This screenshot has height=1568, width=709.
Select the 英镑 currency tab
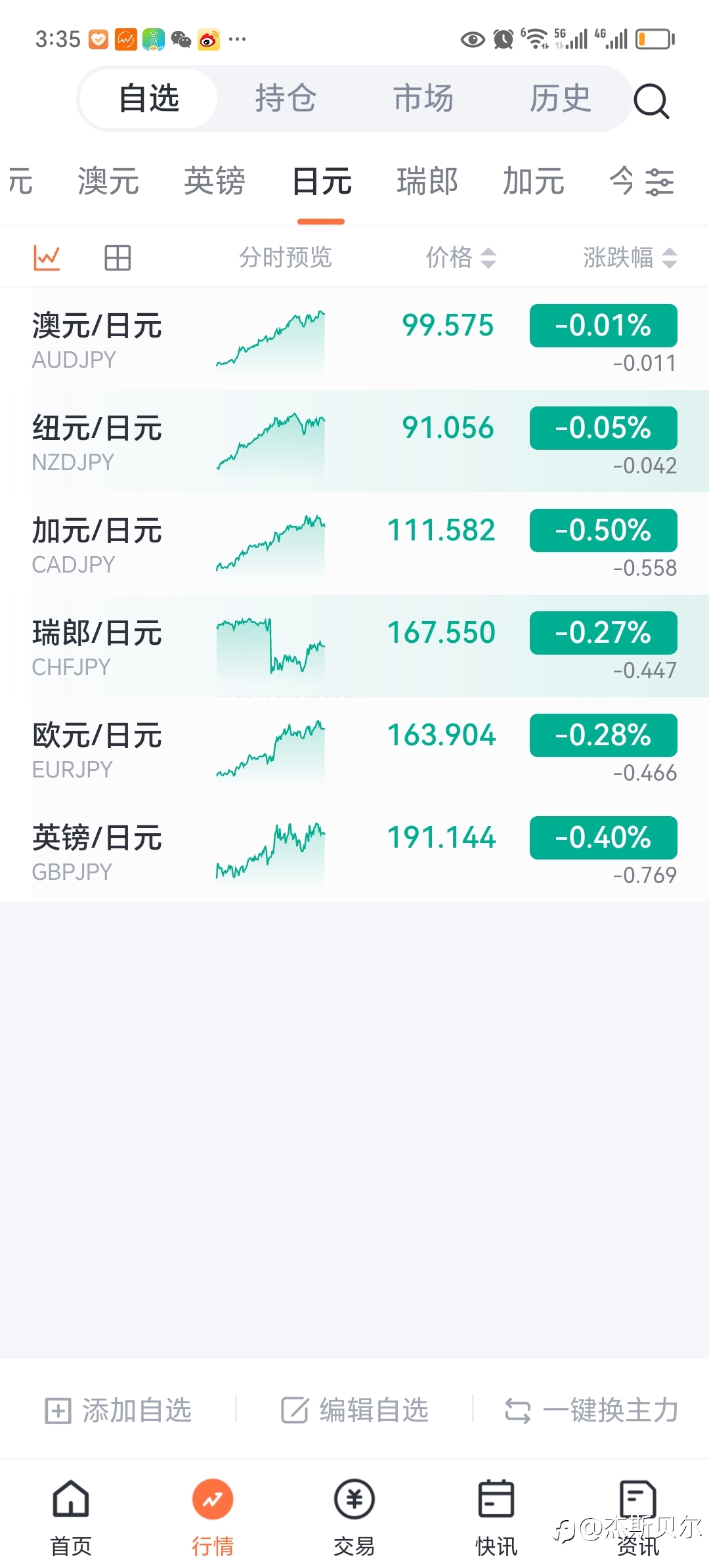click(215, 182)
